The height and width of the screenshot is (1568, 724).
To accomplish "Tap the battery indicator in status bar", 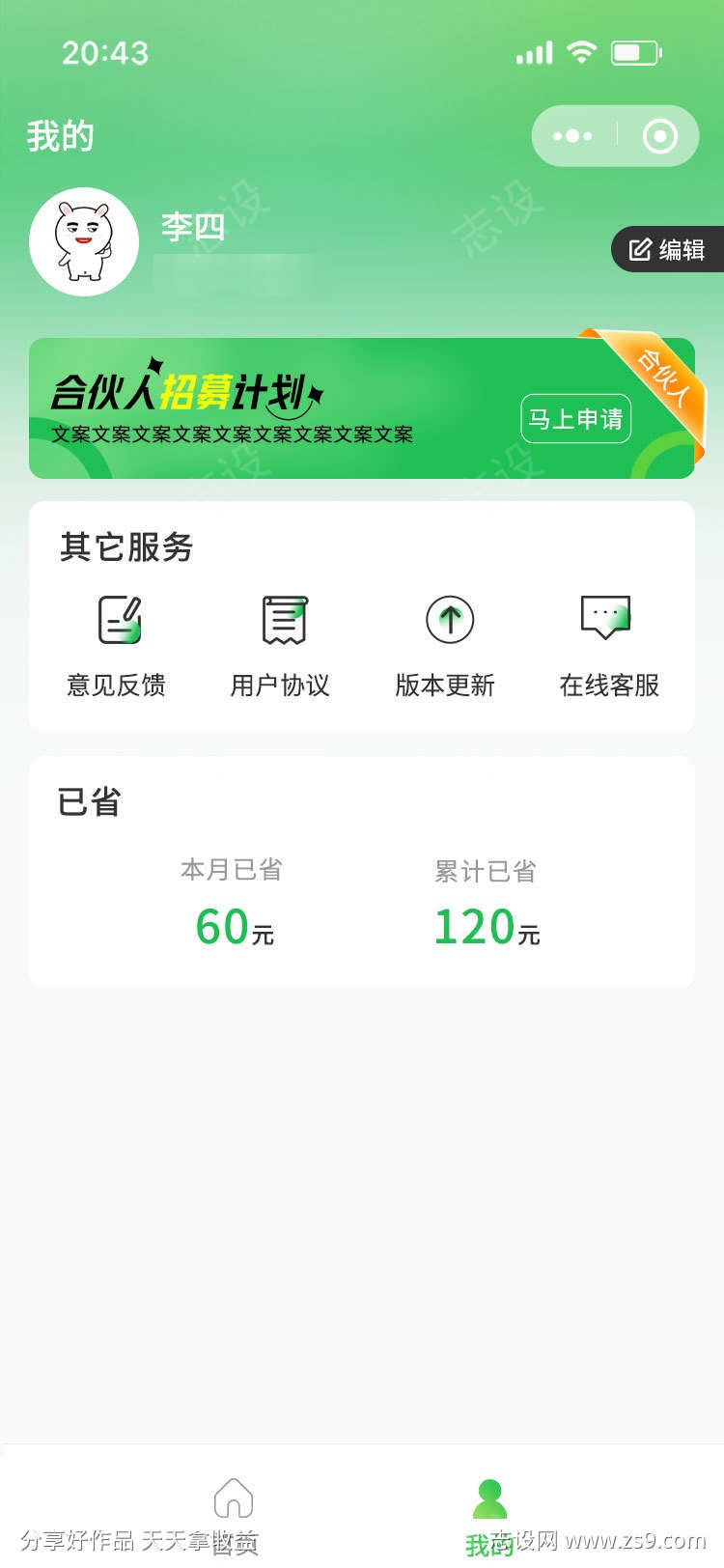I will (x=635, y=52).
